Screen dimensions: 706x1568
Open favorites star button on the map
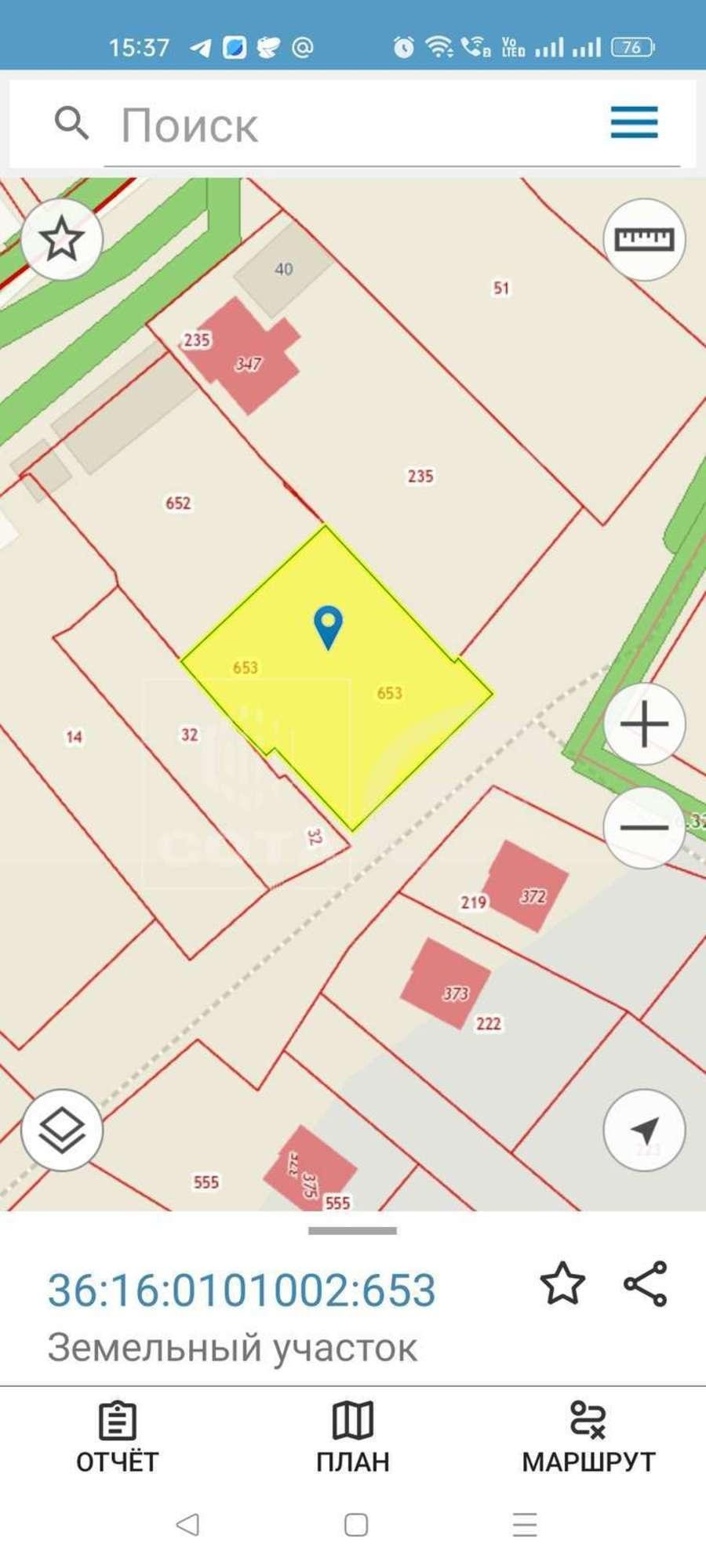(62, 239)
